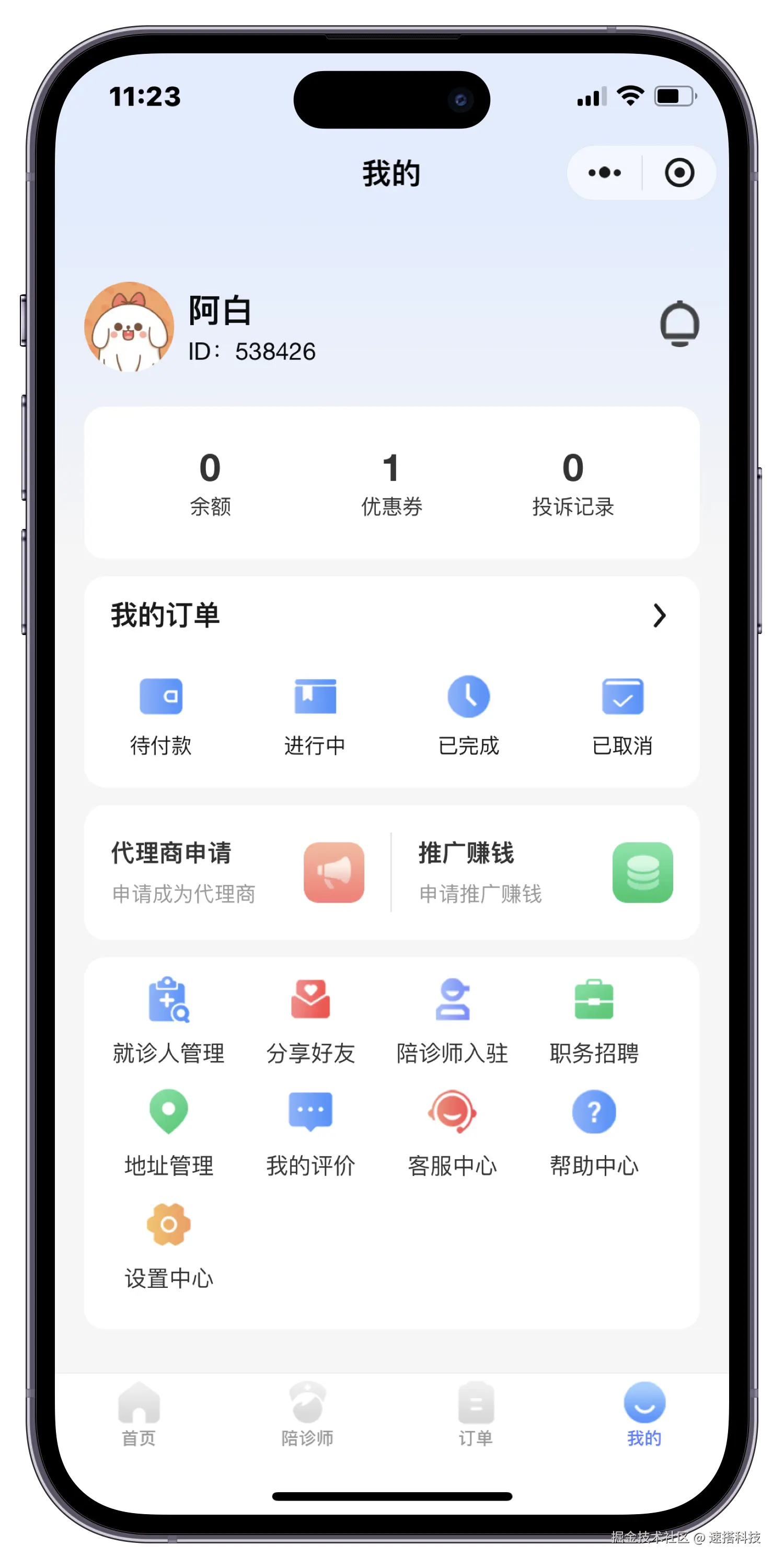The image size is (784, 1568).
Task: Open 就诊人管理
Action: [169, 1020]
